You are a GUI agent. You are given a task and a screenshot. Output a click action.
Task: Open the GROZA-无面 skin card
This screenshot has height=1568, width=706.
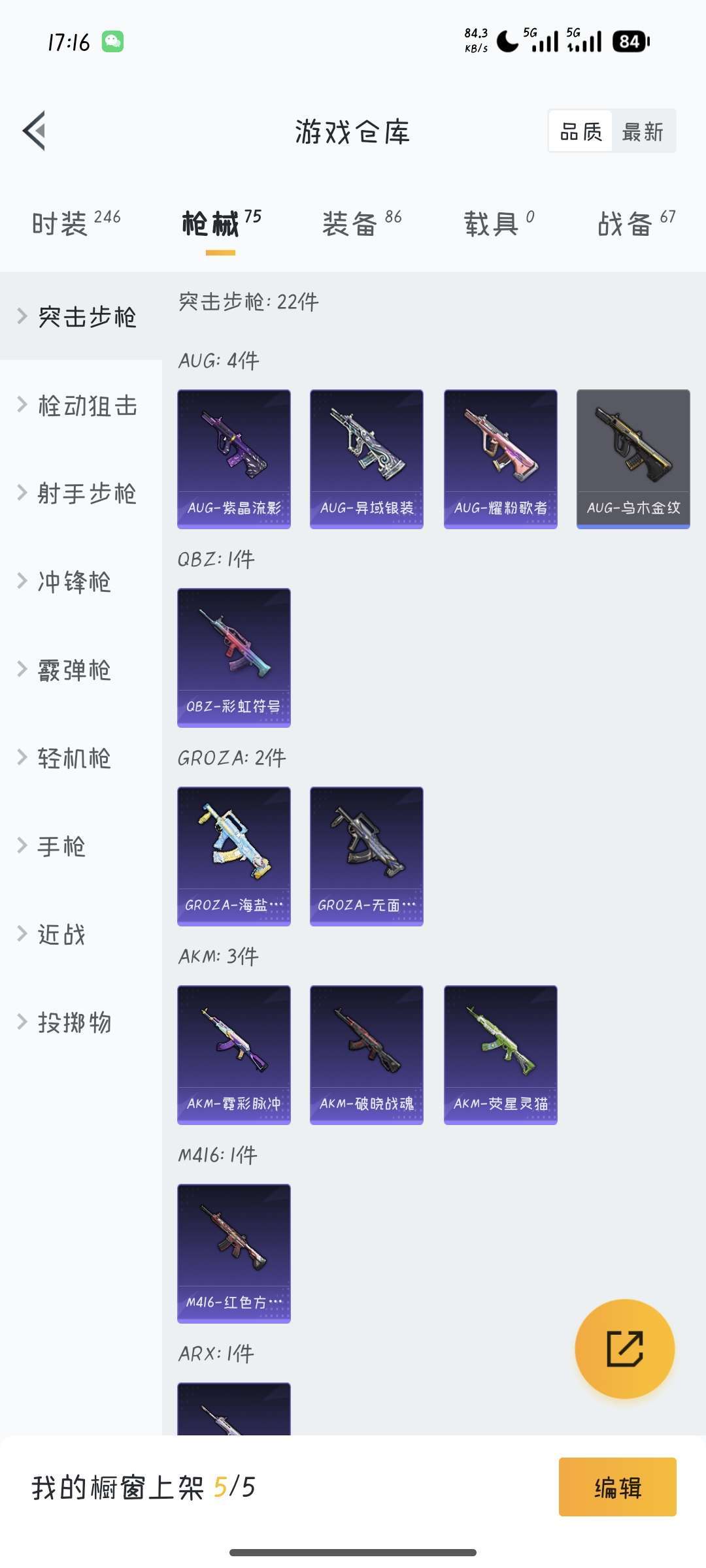tap(367, 856)
